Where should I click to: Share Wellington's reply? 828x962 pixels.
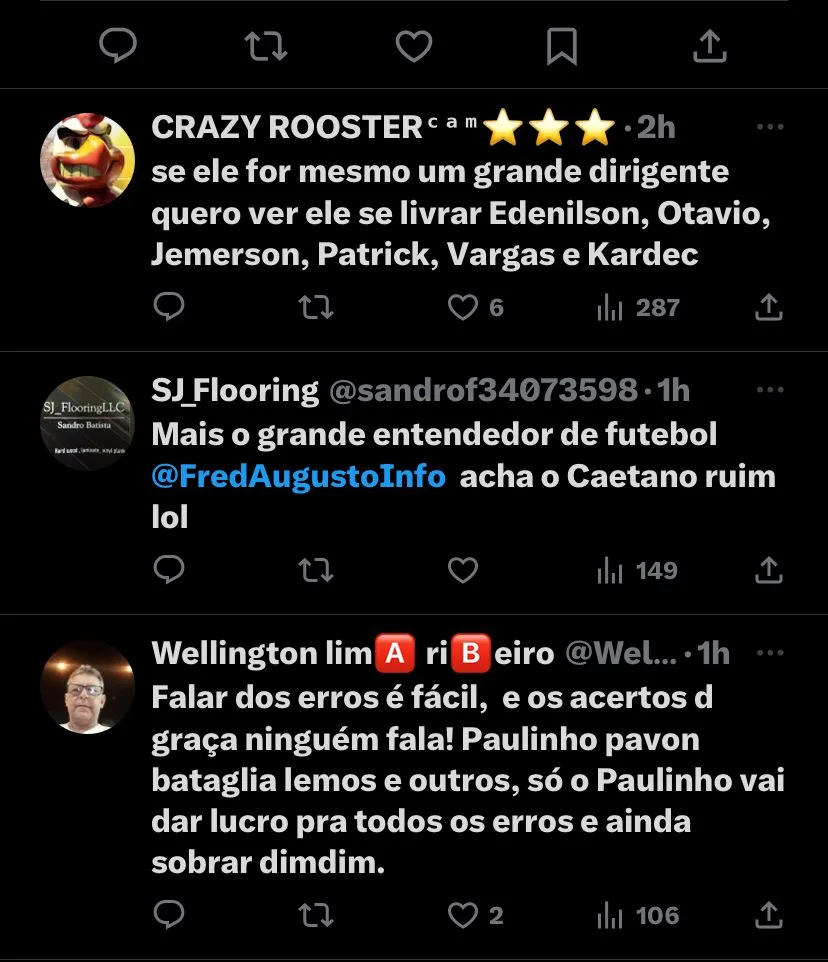click(x=768, y=915)
